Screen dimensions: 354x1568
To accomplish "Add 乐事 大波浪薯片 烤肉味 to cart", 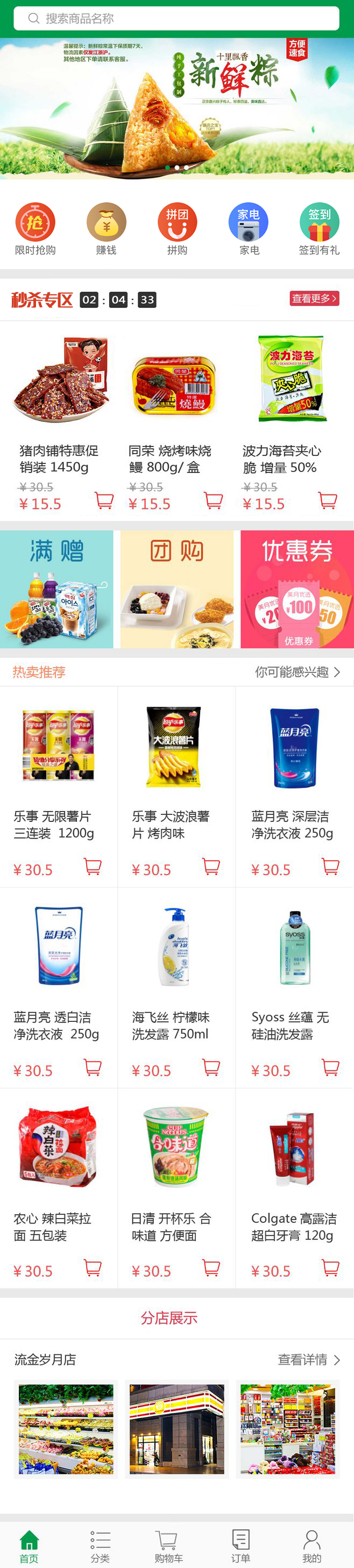I will coord(211,866).
